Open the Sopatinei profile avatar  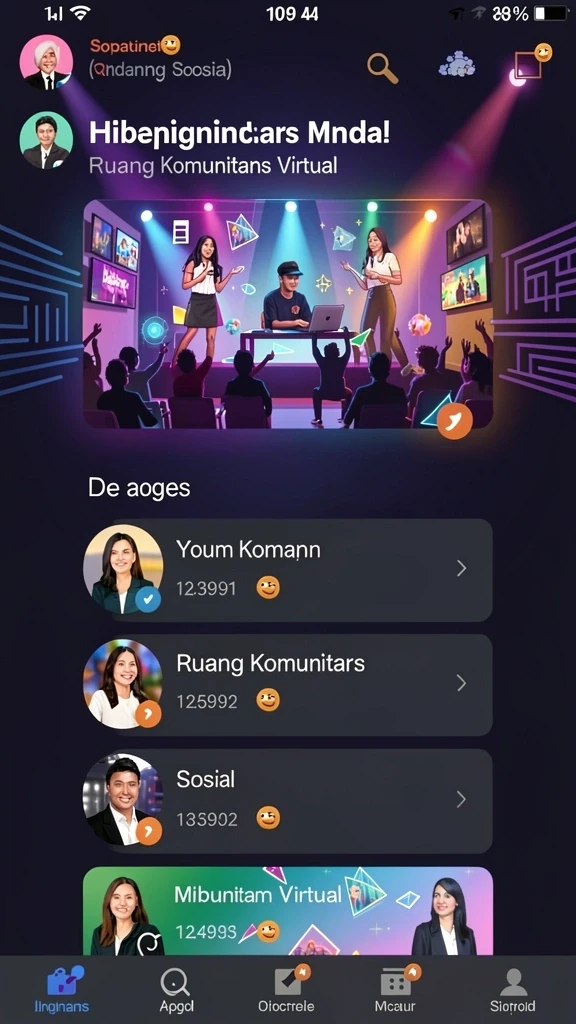pos(46,62)
